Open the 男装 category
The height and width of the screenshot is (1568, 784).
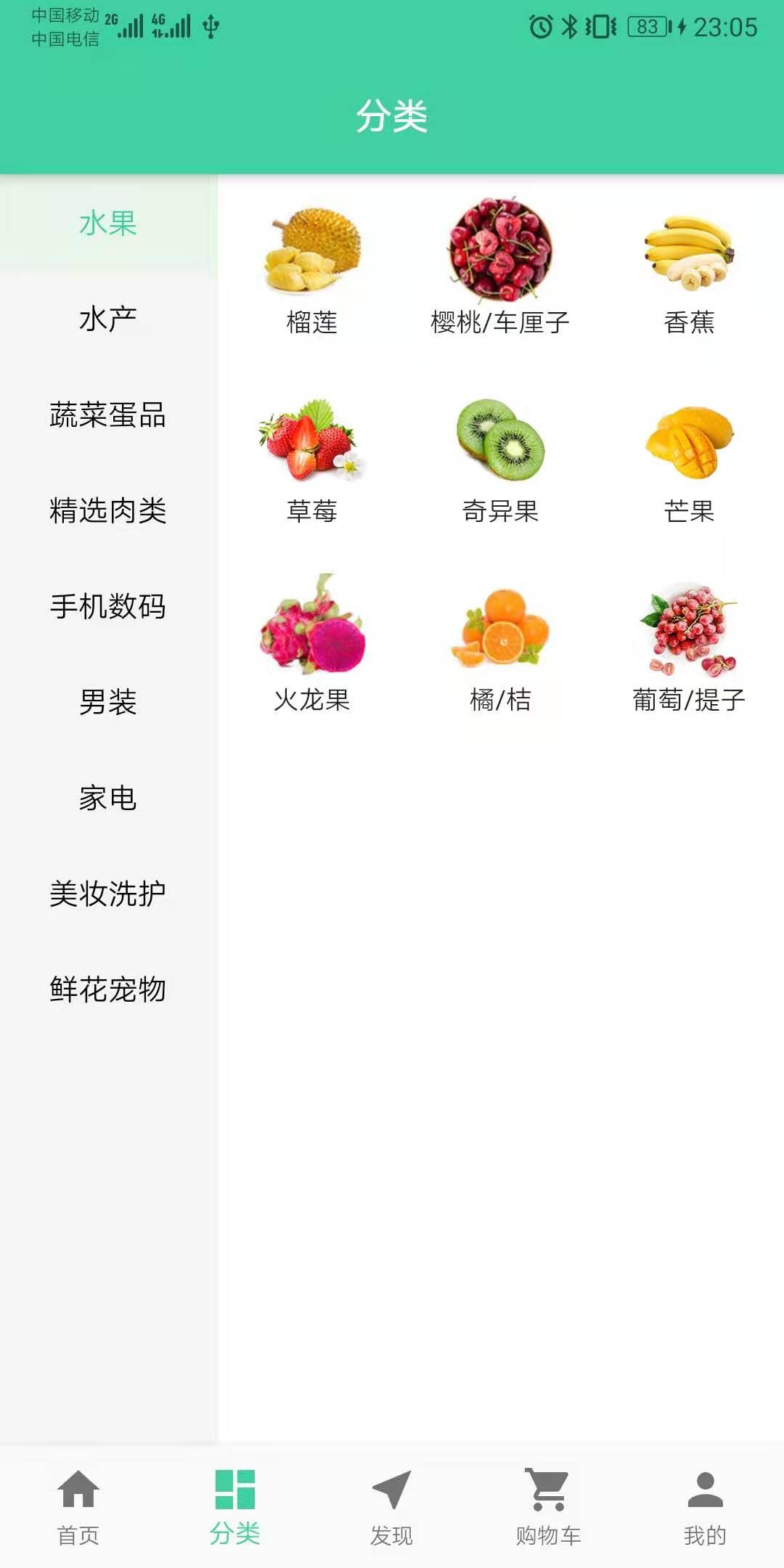108,703
